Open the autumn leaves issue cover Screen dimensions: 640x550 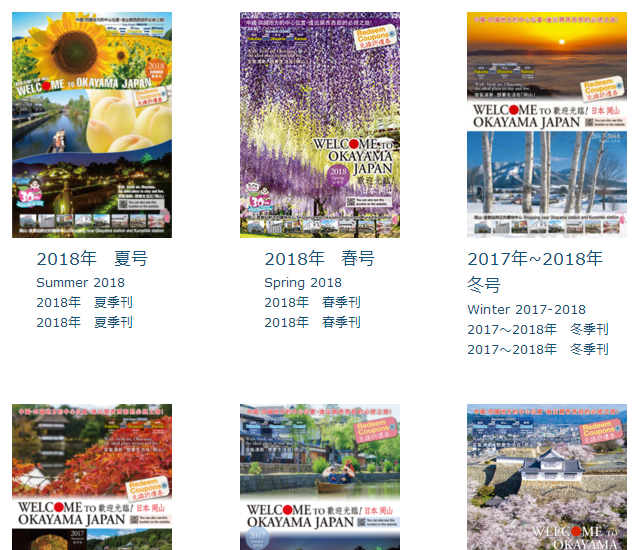(x=92, y=478)
